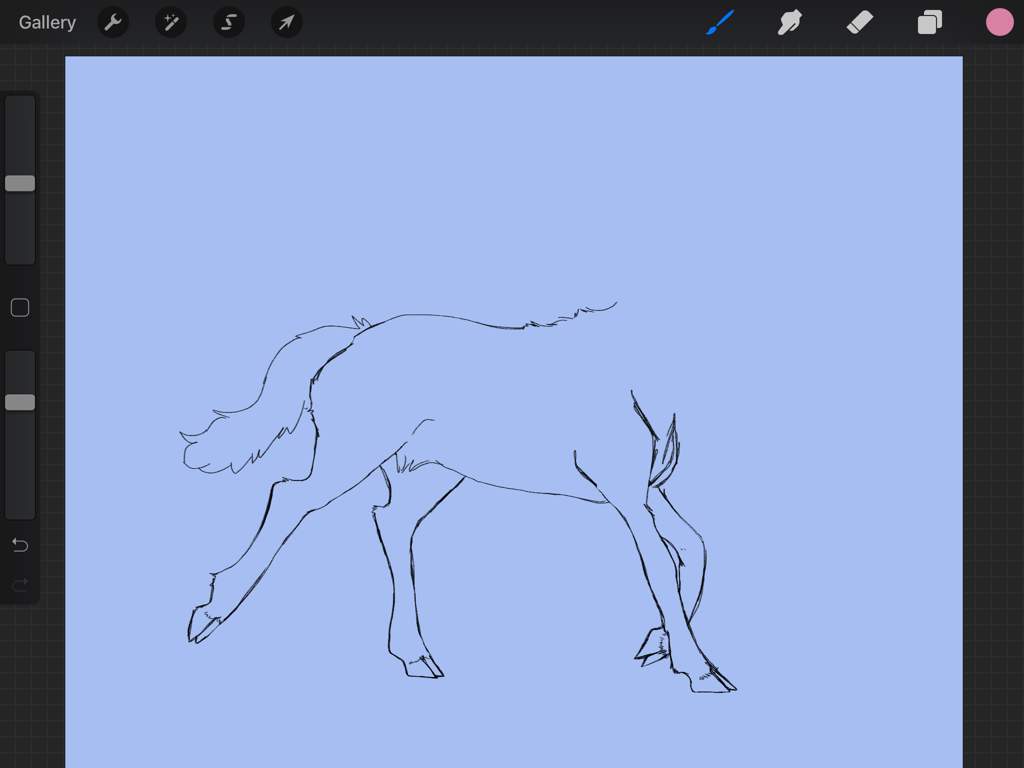Undo the last stroke

click(20, 545)
